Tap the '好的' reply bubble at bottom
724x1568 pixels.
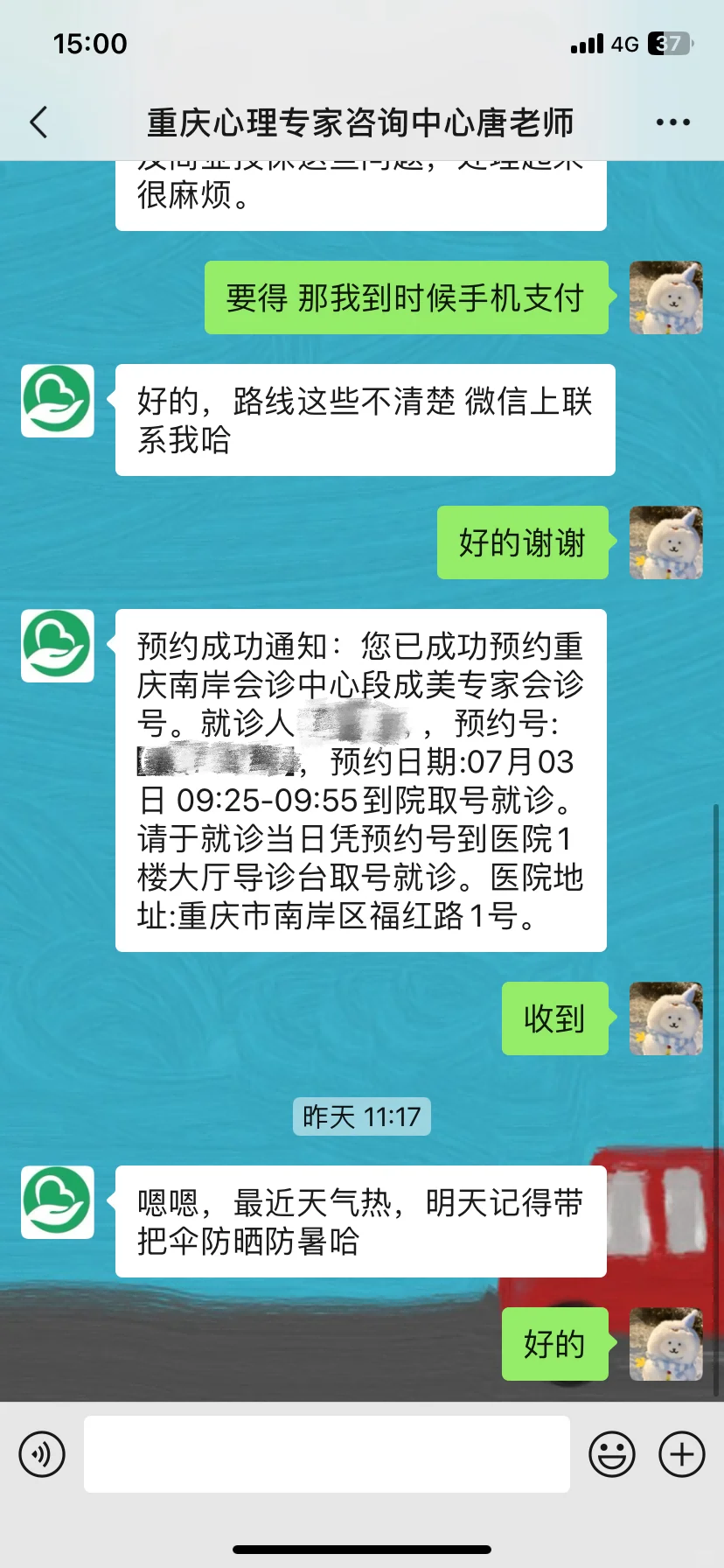click(x=554, y=1346)
